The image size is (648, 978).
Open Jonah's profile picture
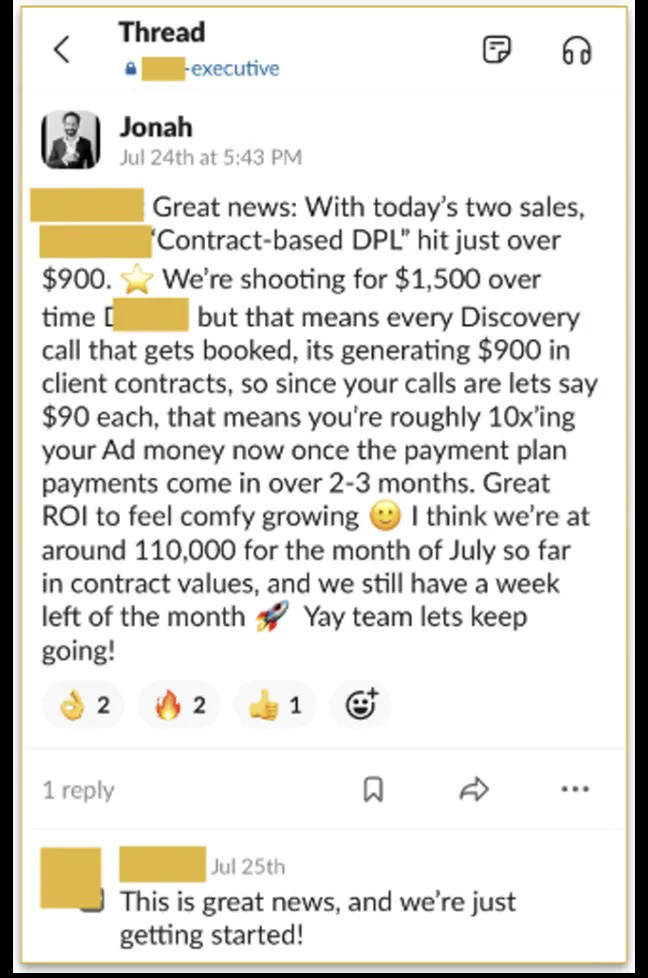(x=70, y=139)
